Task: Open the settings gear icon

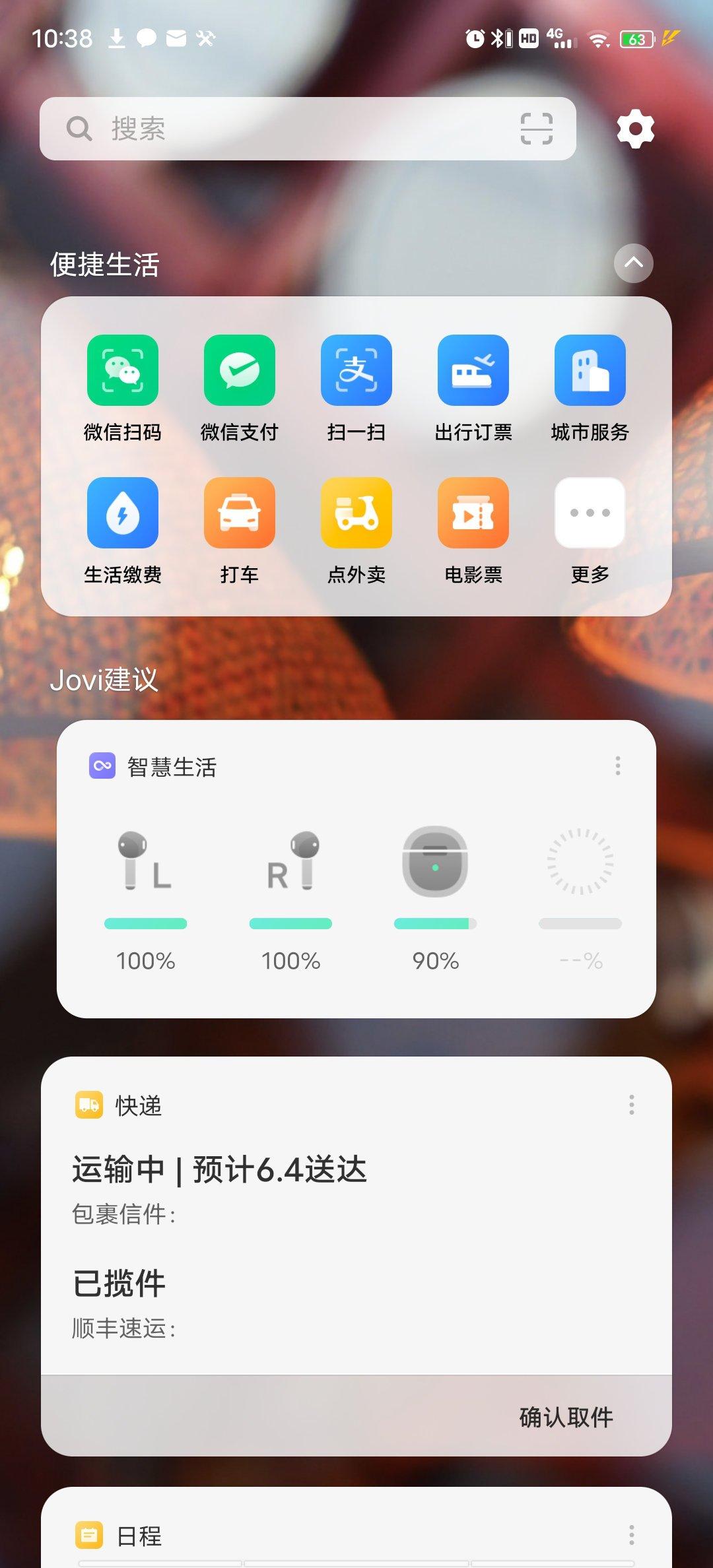Action: 635,129
